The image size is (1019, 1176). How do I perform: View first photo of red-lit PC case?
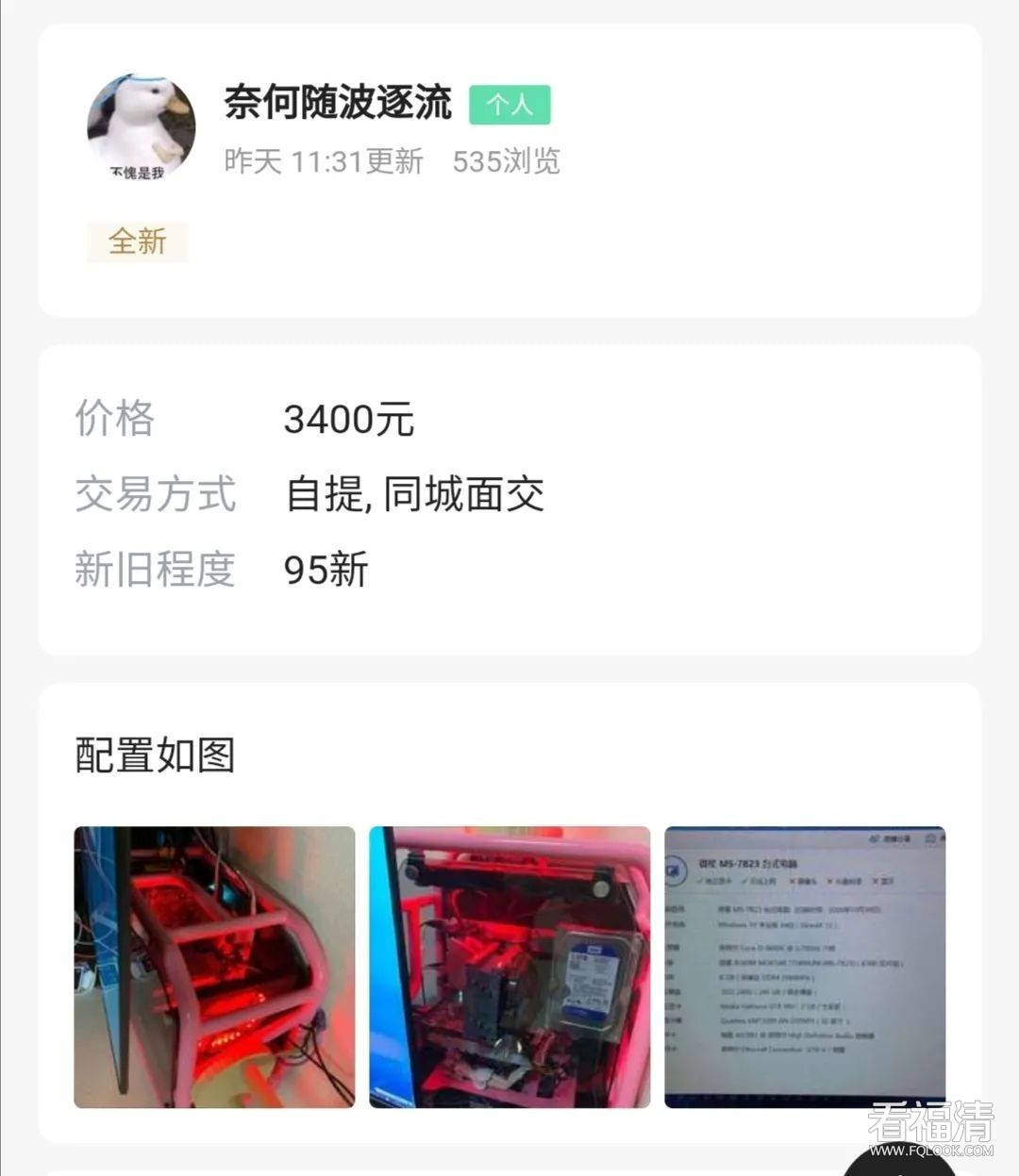click(214, 967)
